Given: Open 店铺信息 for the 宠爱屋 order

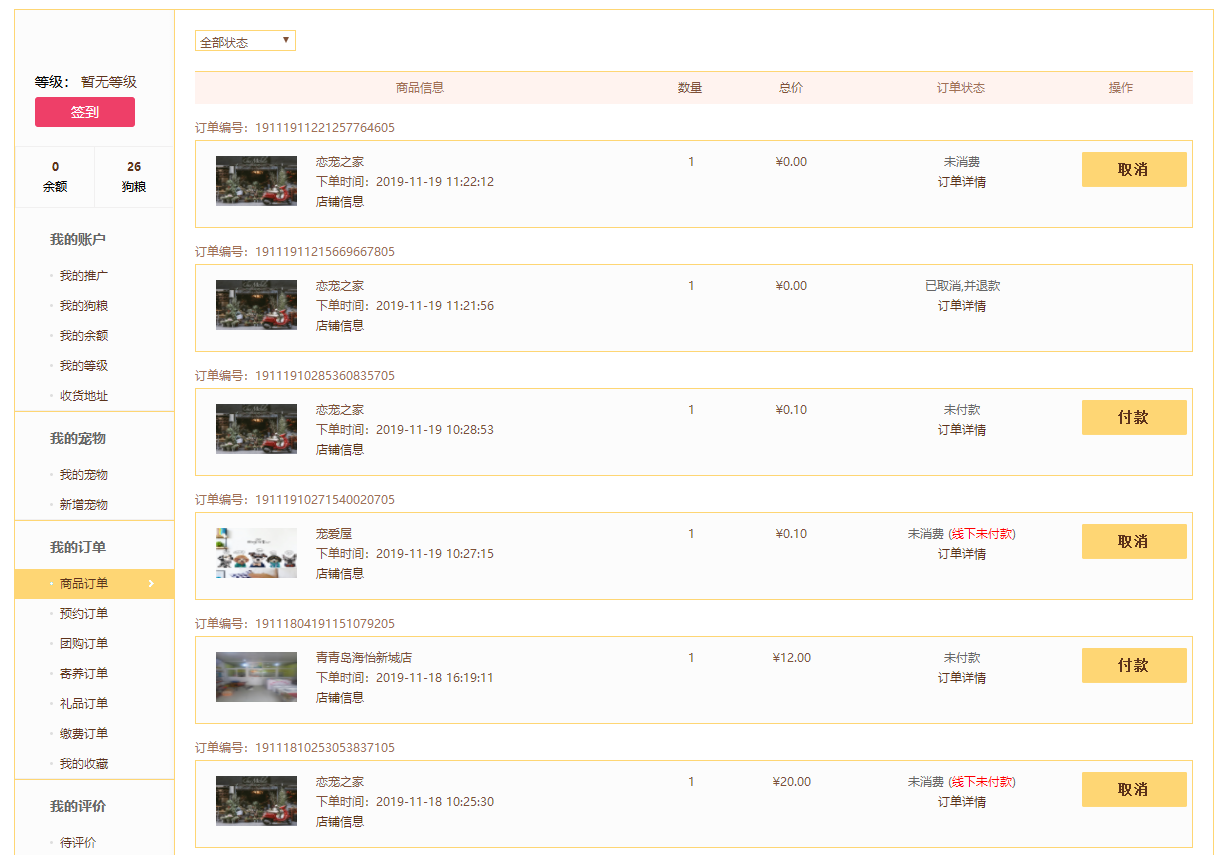Looking at the screenshot, I should [340, 574].
